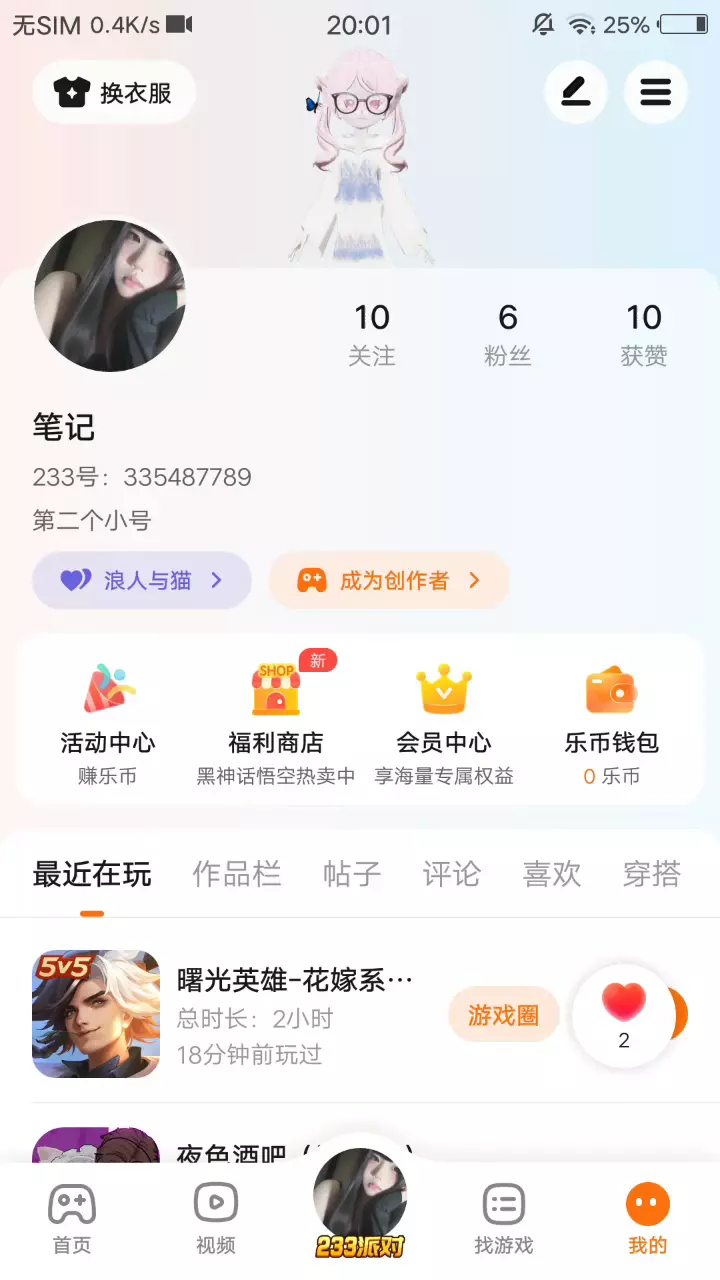The width and height of the screenshot is (720, 1280).
Task: Switch to the 作品栏 tab
Action: tap(237, 874)
